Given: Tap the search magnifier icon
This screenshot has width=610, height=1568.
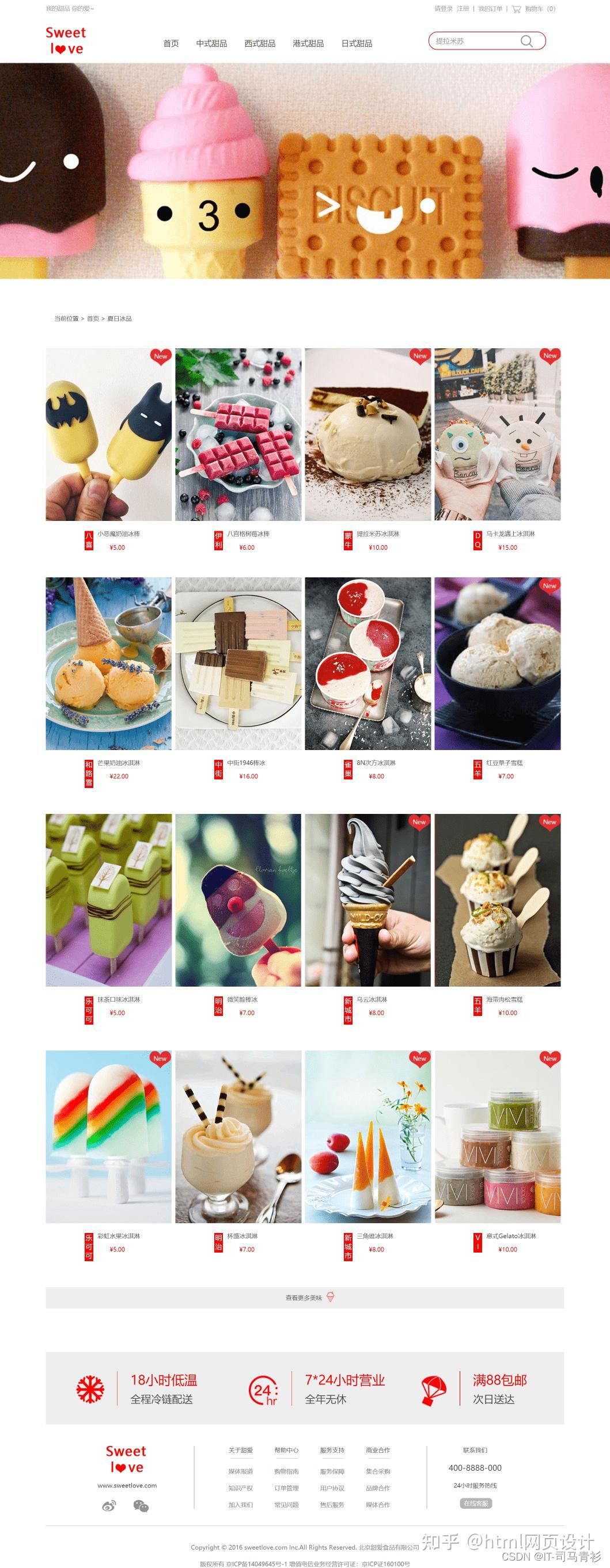Looking at the screenshot, I should pos(526,41).
